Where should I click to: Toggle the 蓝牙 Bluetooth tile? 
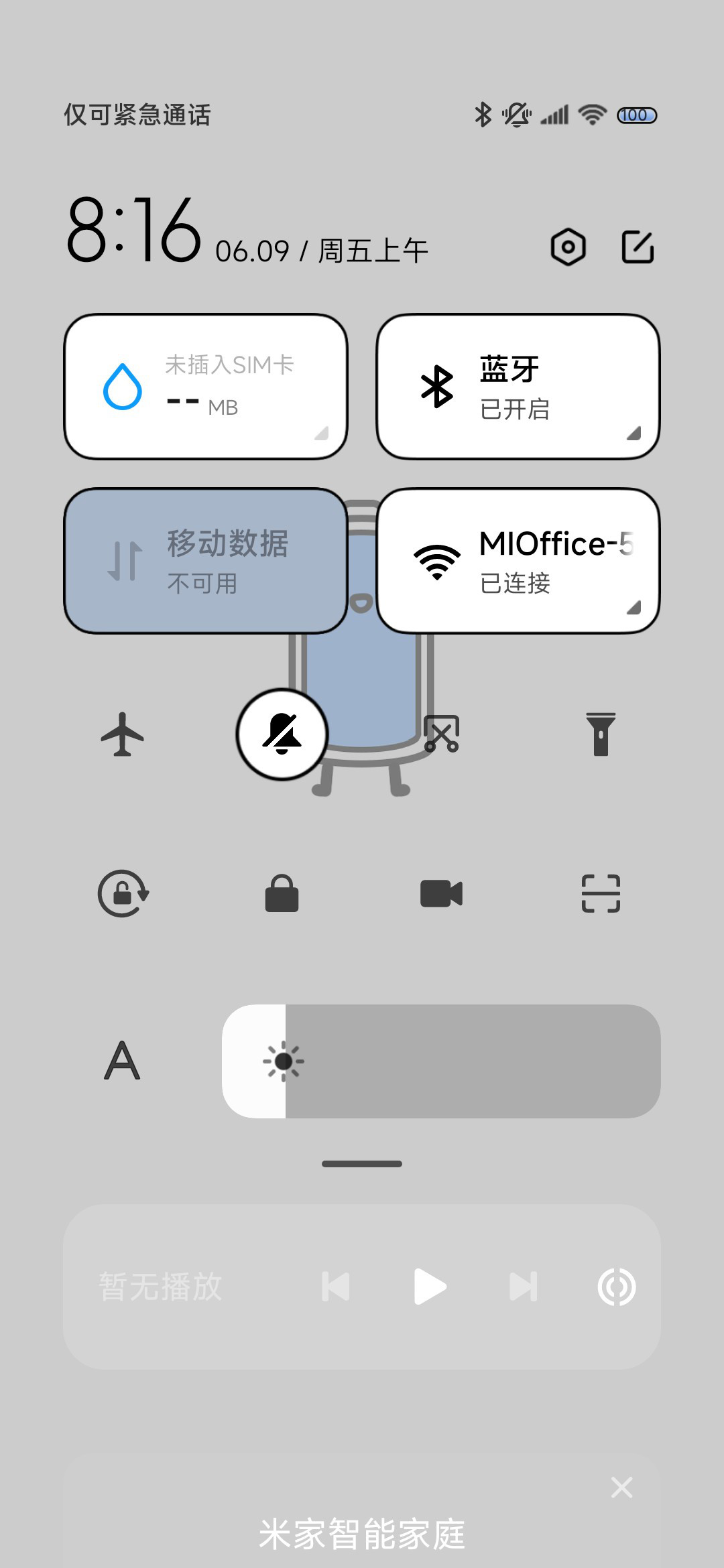coord(518,387)
